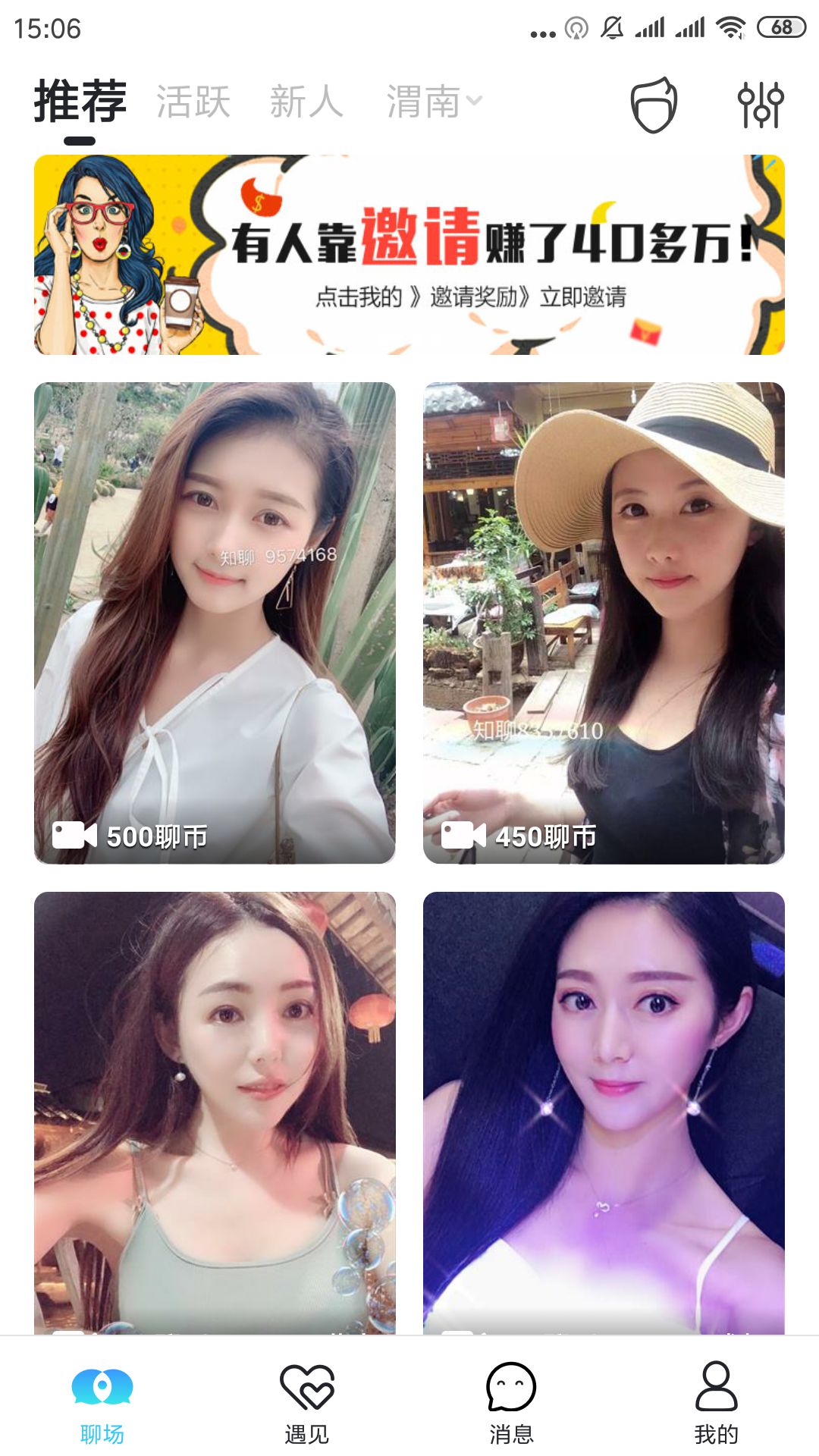Screen dimensions: 819x1456
Task: Go to the 遇见 tab
Action: 307,1403
